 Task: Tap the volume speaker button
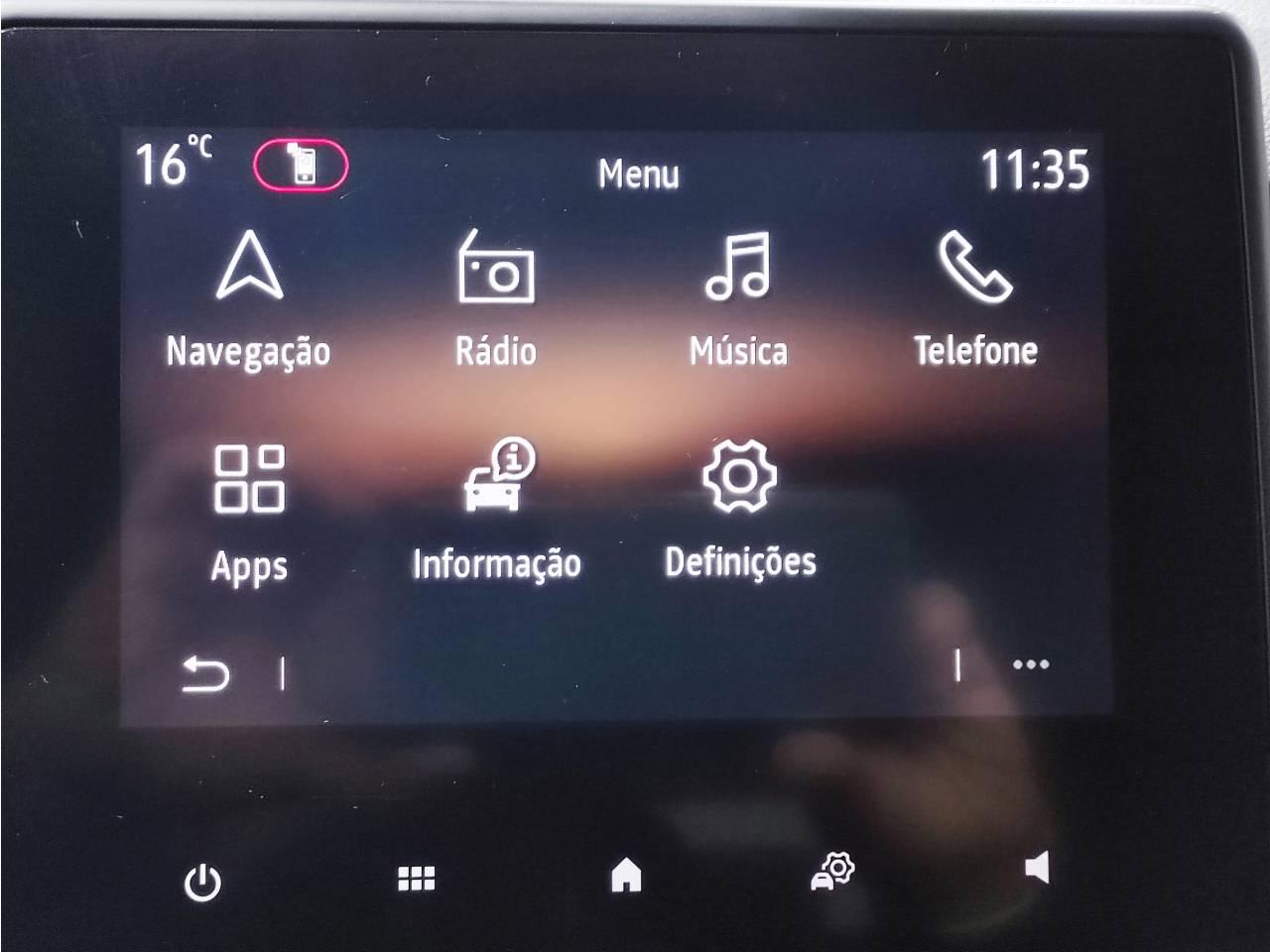[x=1037, y=869]
